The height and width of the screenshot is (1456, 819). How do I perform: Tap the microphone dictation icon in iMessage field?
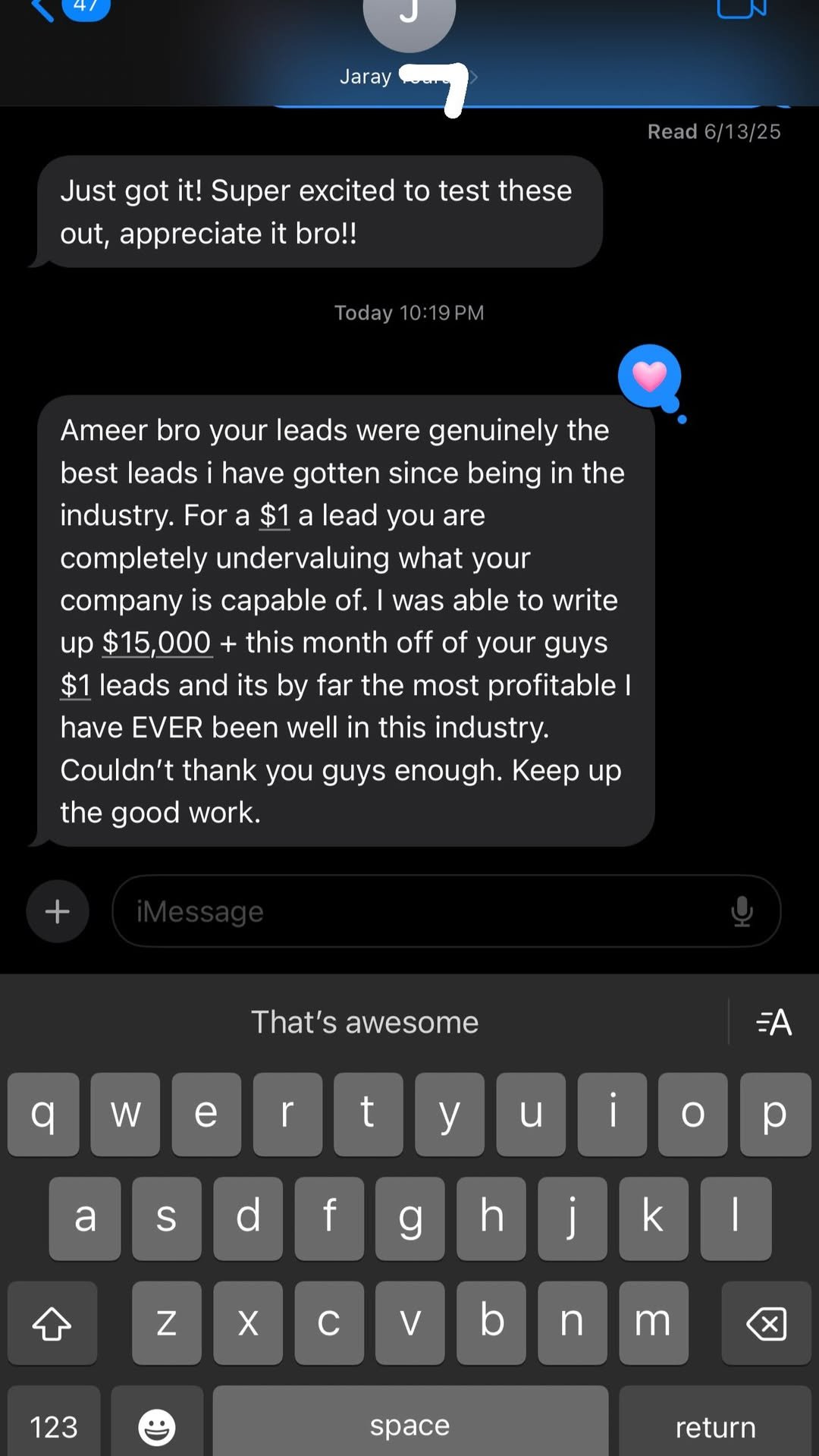(x=742, y=911)
